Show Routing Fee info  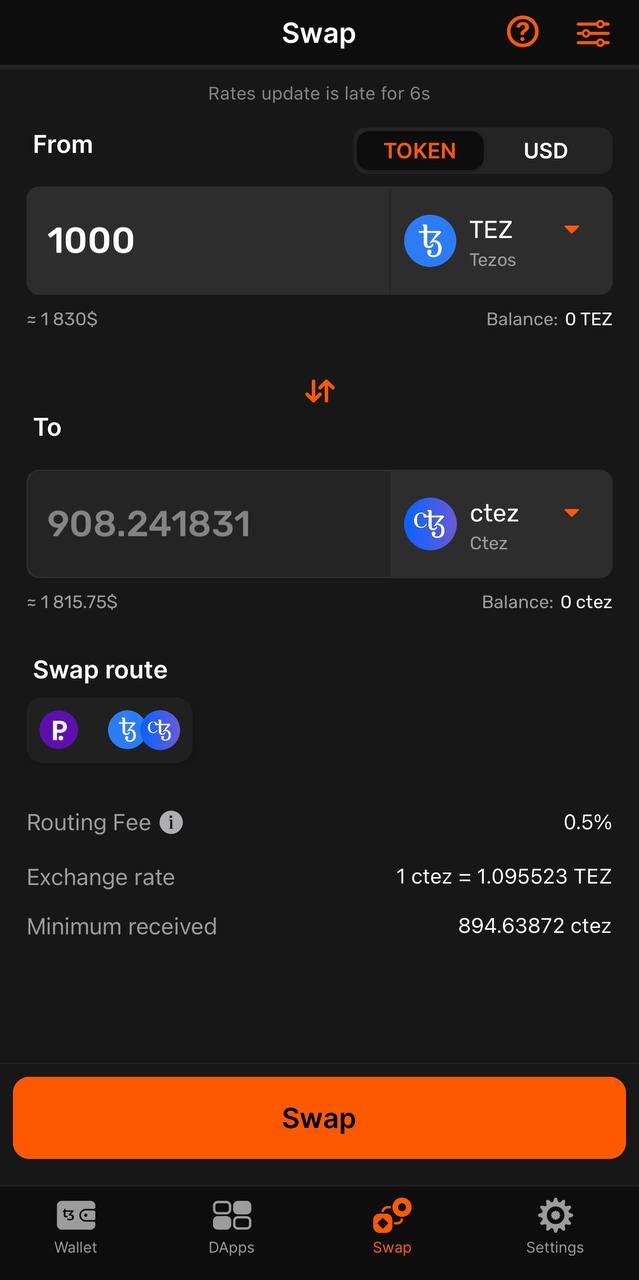pyautogui.click(x=172, y=823)
